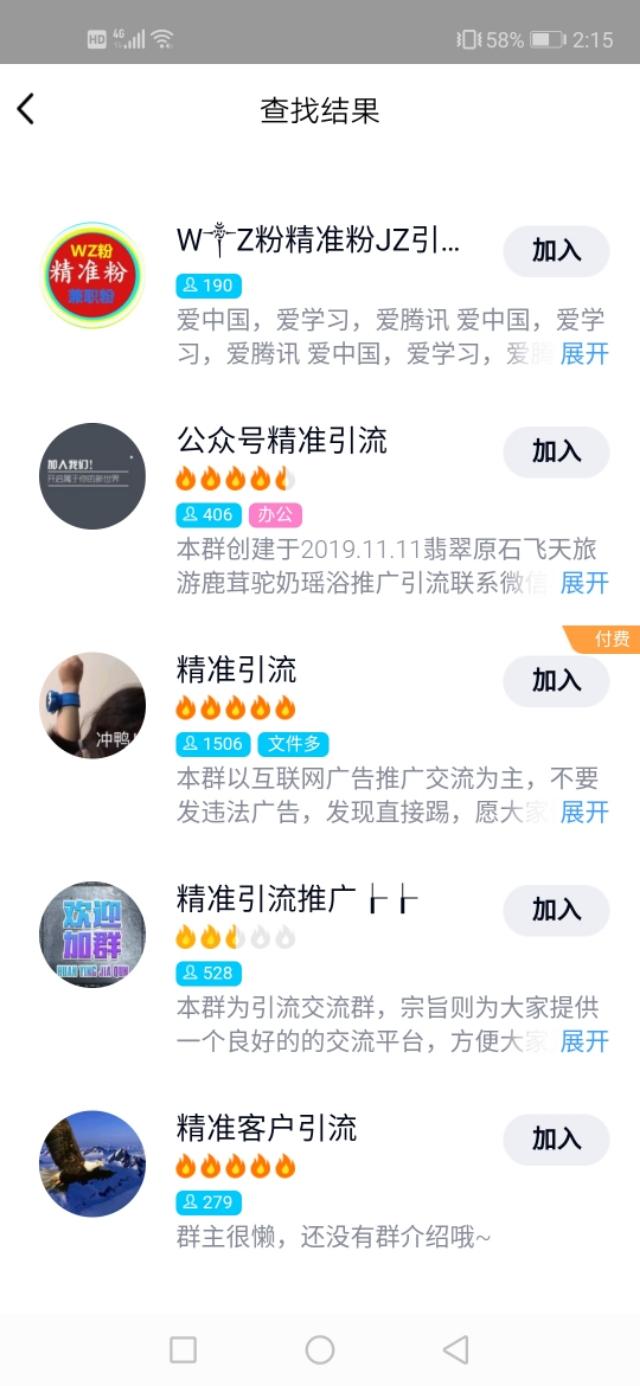The height and width of the screenshot is (1386, 640).
Task: Go to the home screen
Action: pos(320,1350)
